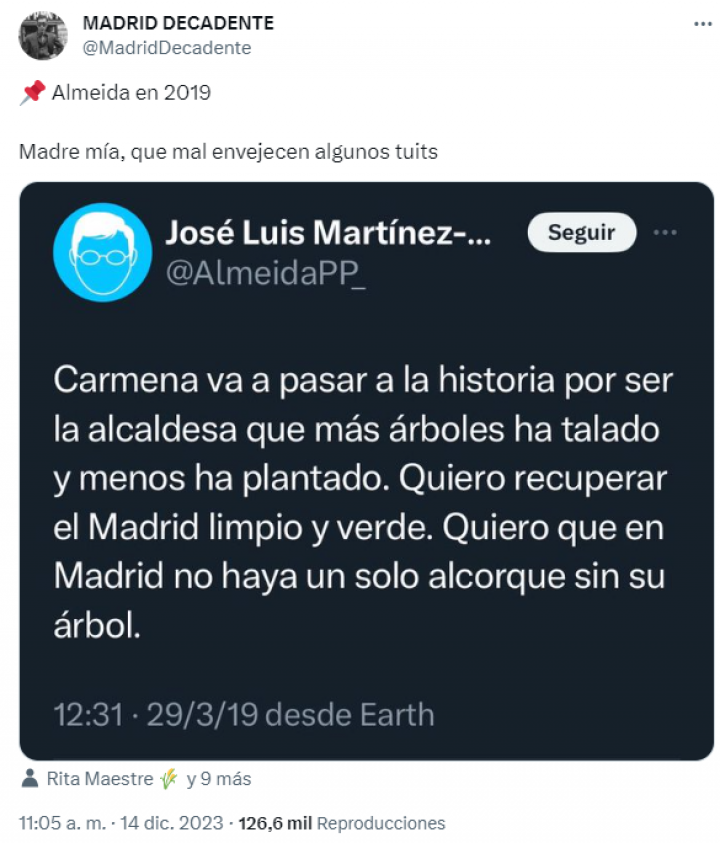The image size is (720, 843).
Task: Tap the @MadridDecadente handle
Action: [x=166, y=47]
